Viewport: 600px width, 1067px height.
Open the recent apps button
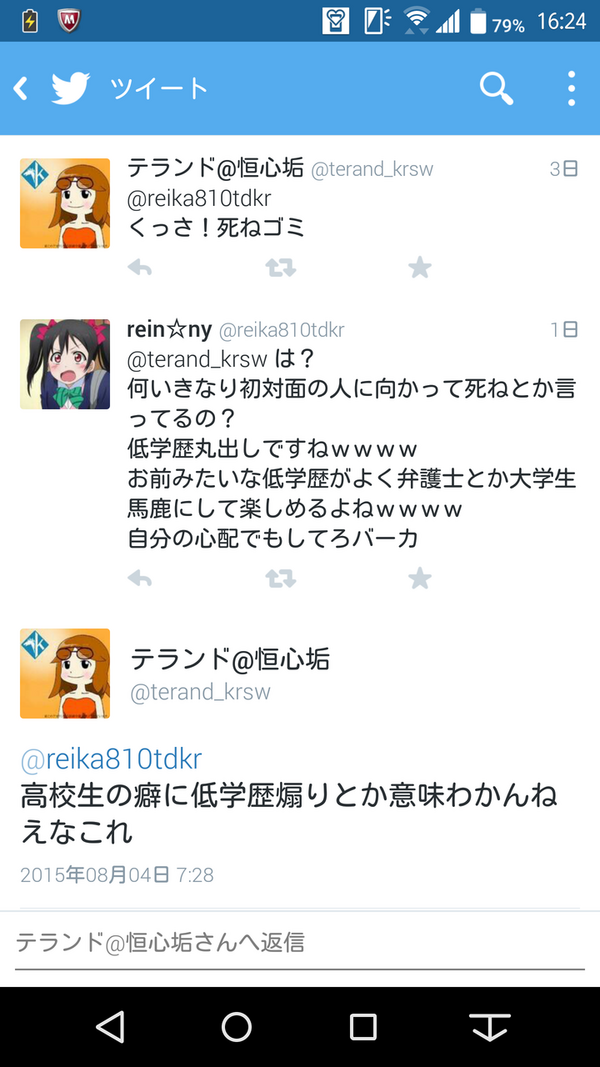coord(363,1027)
